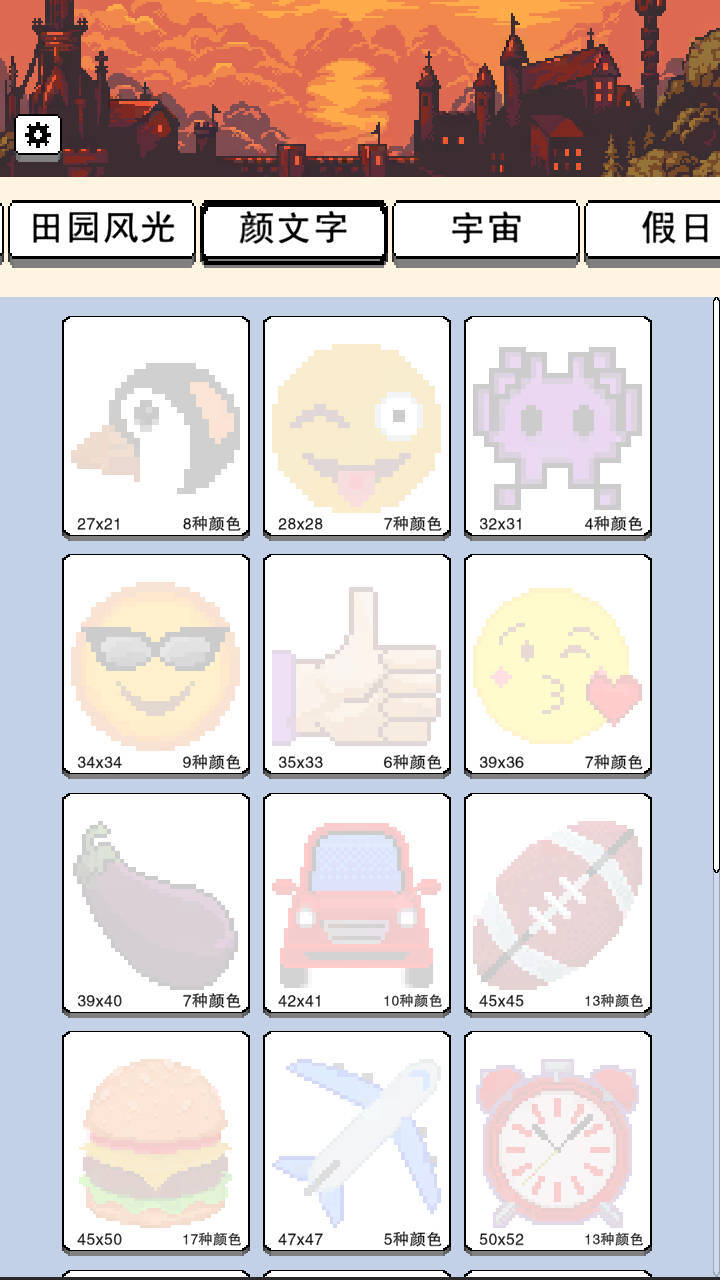Open the 39x40 eggplant picture

tap(156, 904)
